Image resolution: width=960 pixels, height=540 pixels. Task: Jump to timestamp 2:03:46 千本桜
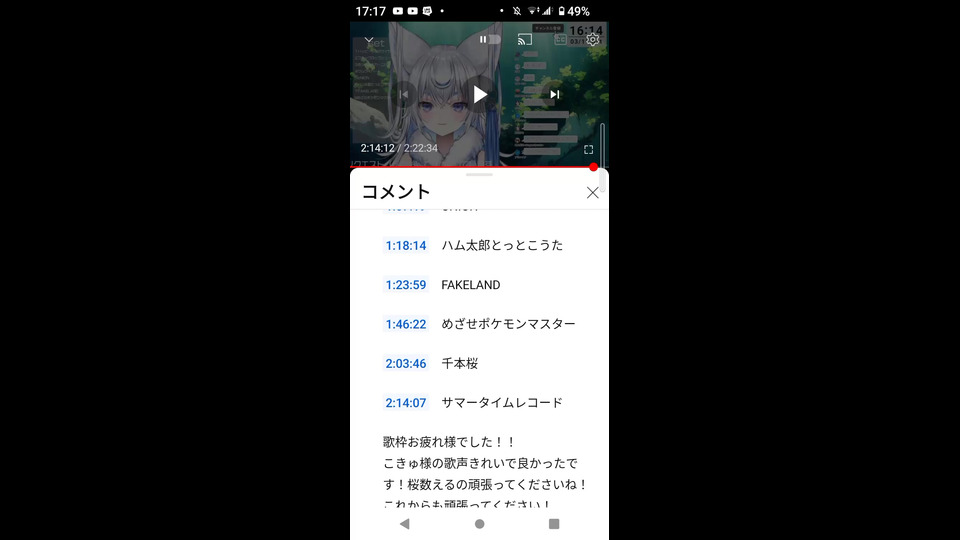406,364
